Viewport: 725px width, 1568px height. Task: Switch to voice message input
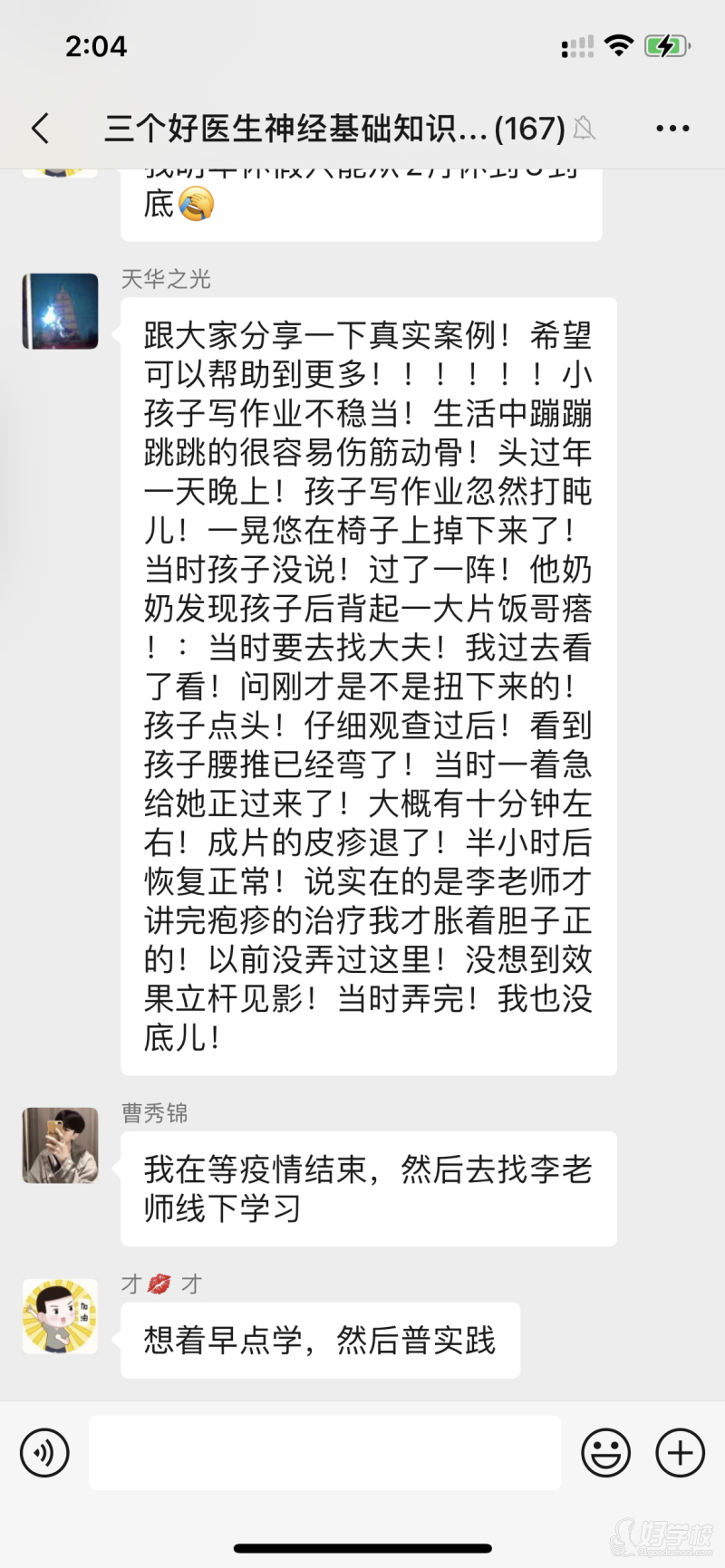pos(44,1452)
